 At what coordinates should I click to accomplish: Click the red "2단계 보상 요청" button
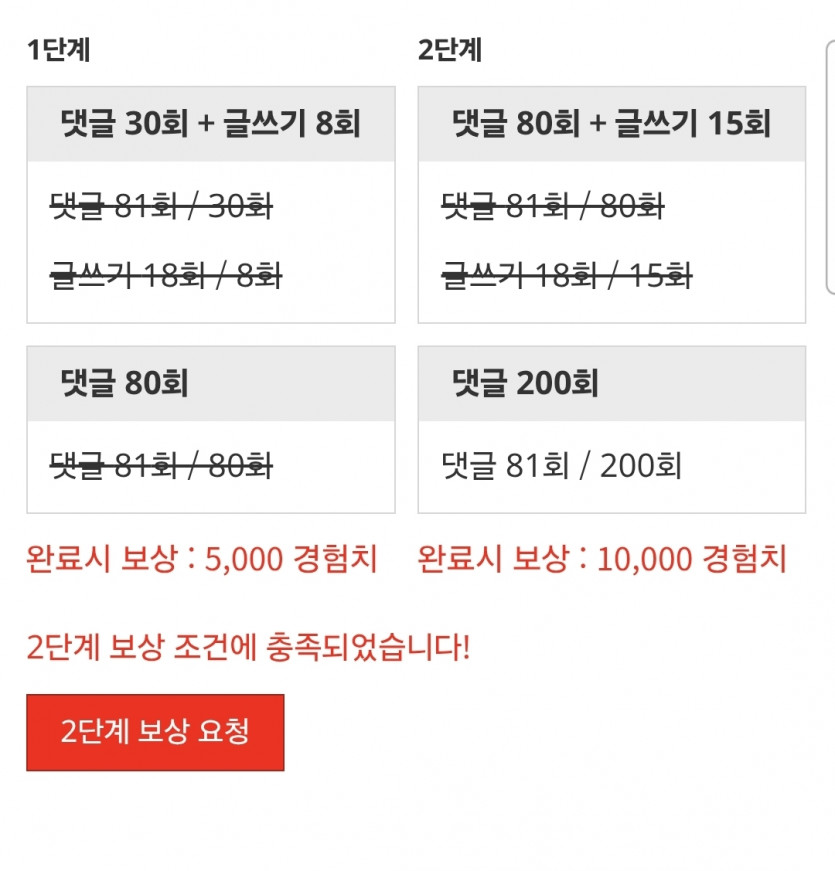point(155,731)
